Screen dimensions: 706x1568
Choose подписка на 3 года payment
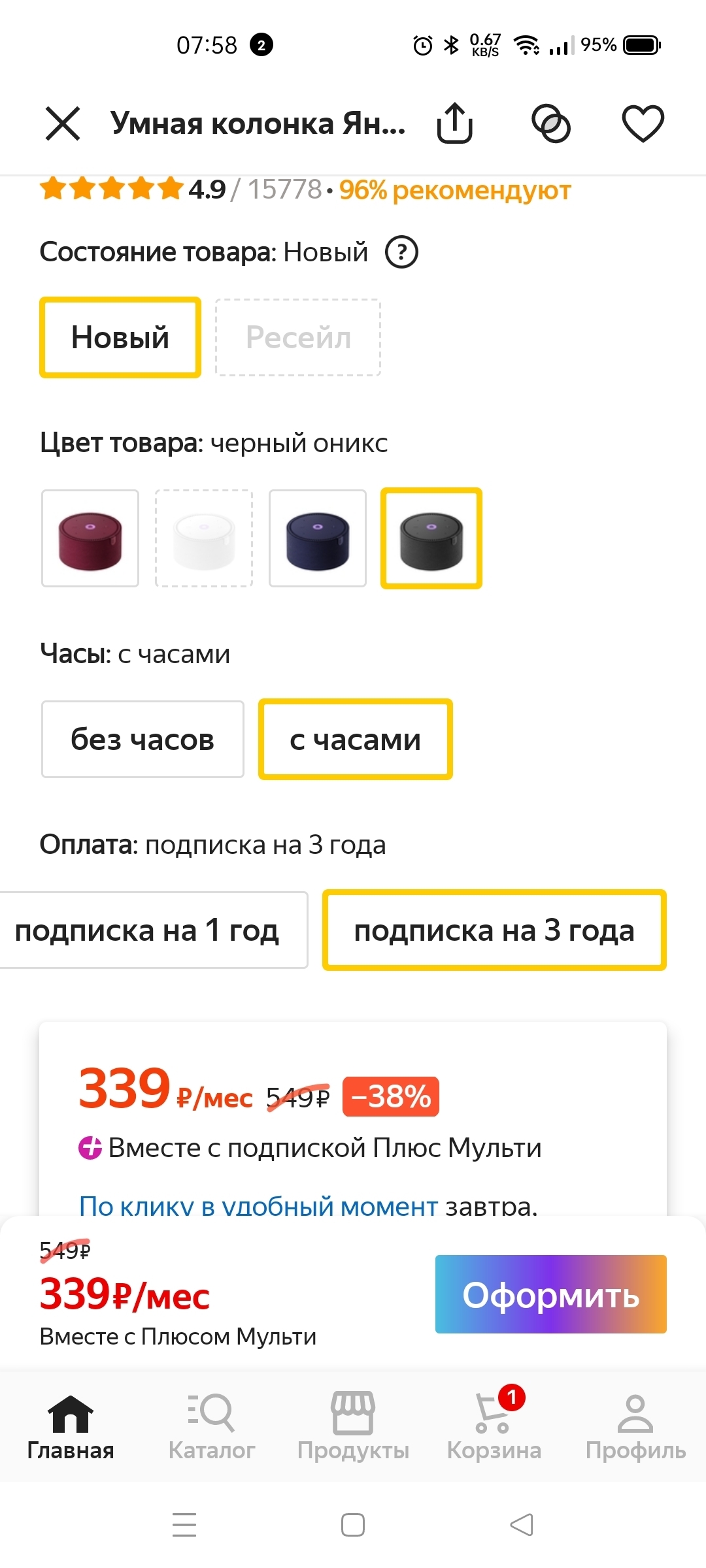point(494,930)
